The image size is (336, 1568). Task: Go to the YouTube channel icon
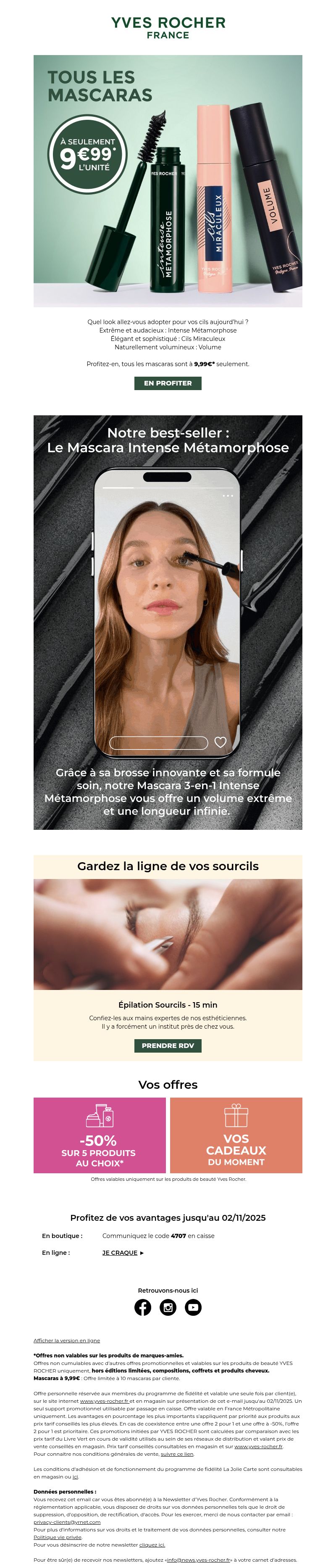pos(193,1307)
